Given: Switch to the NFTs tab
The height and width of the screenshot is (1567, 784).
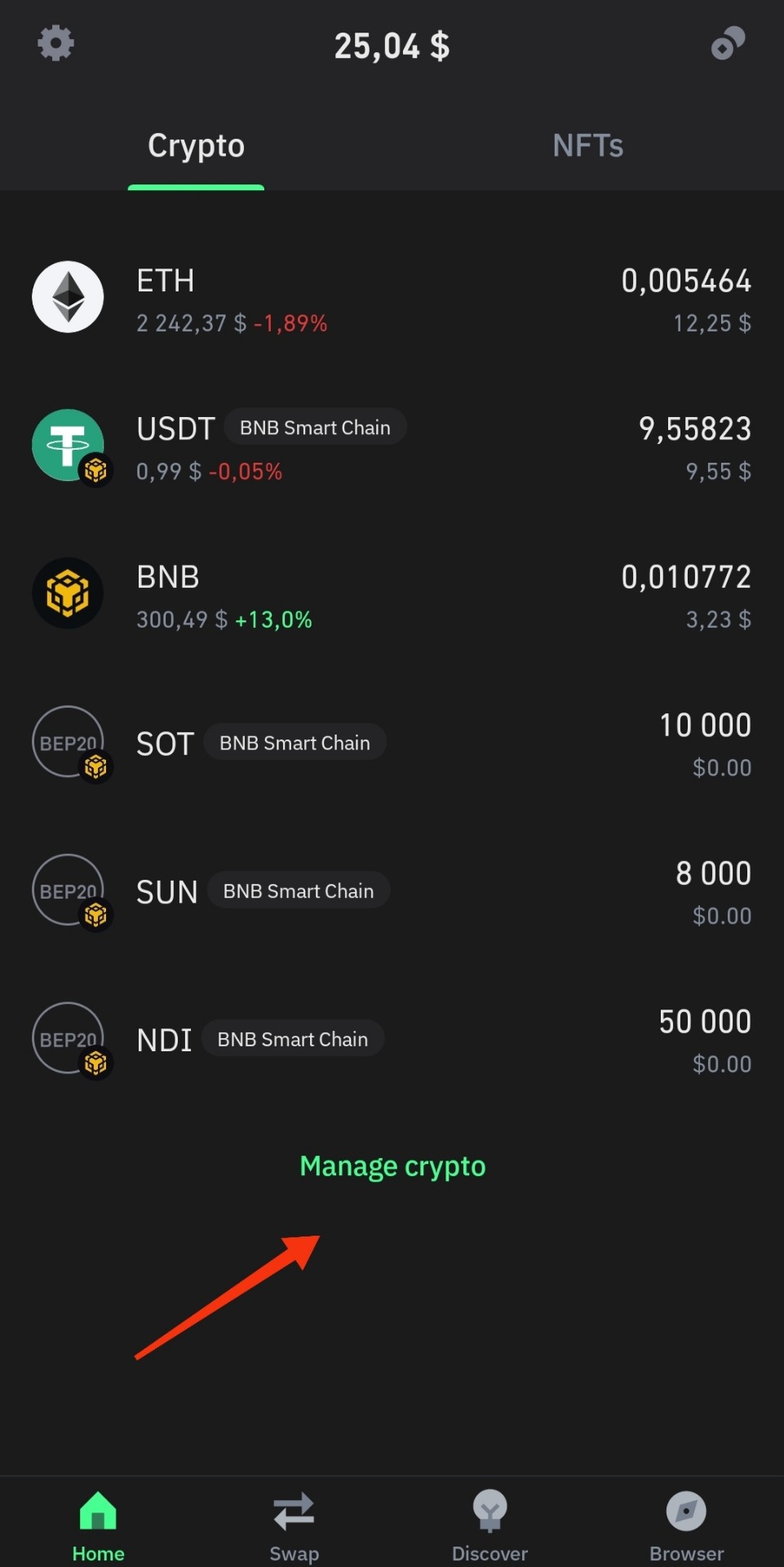Looking at the screenshot, I should 587,146.
